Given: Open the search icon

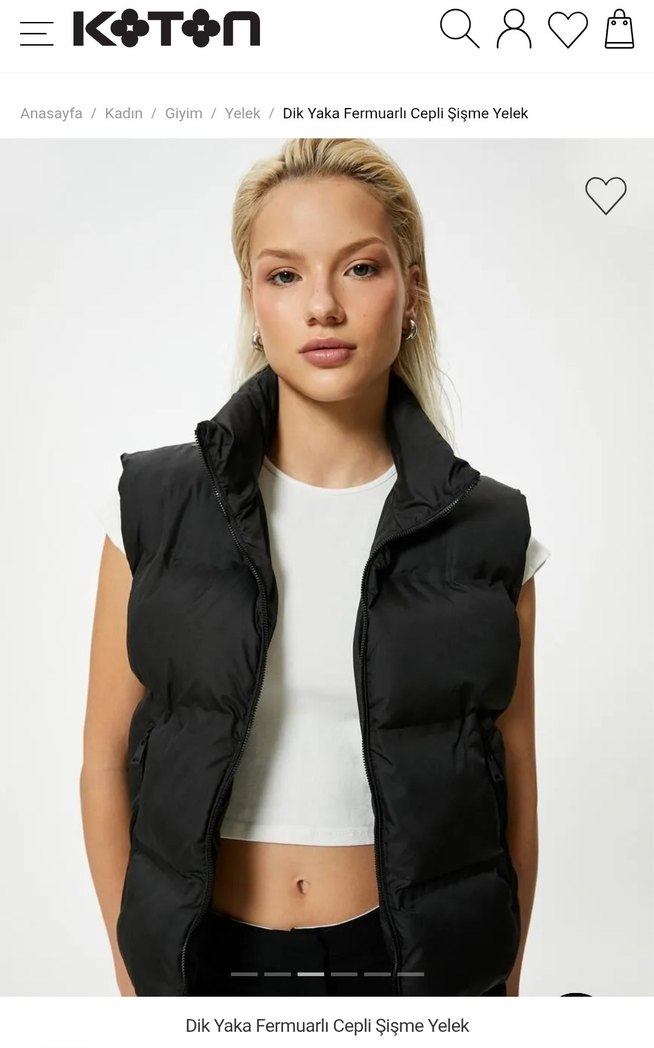Looking at the screenshot, I should [459, 30].
